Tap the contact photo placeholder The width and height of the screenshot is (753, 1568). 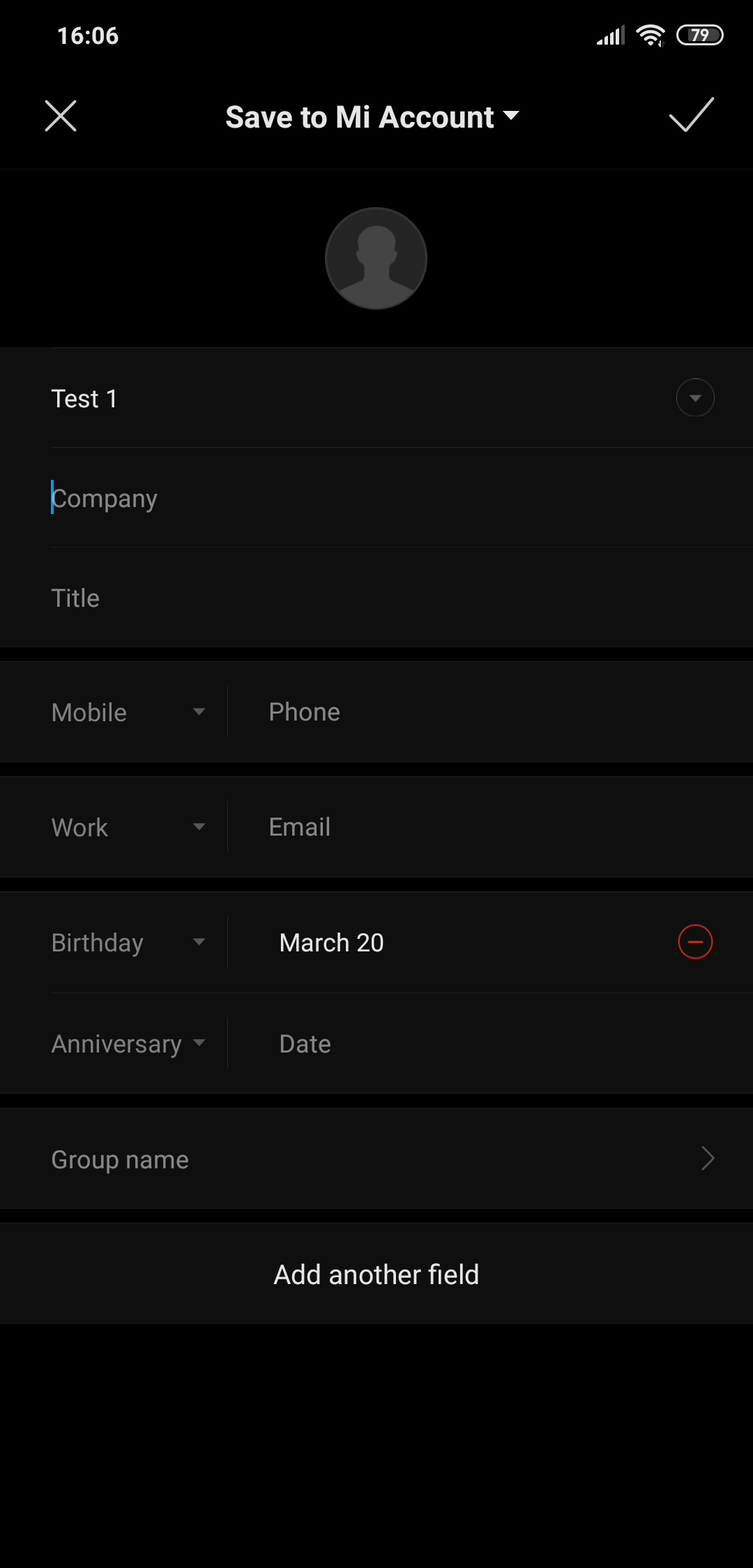(x=376, y=258)
